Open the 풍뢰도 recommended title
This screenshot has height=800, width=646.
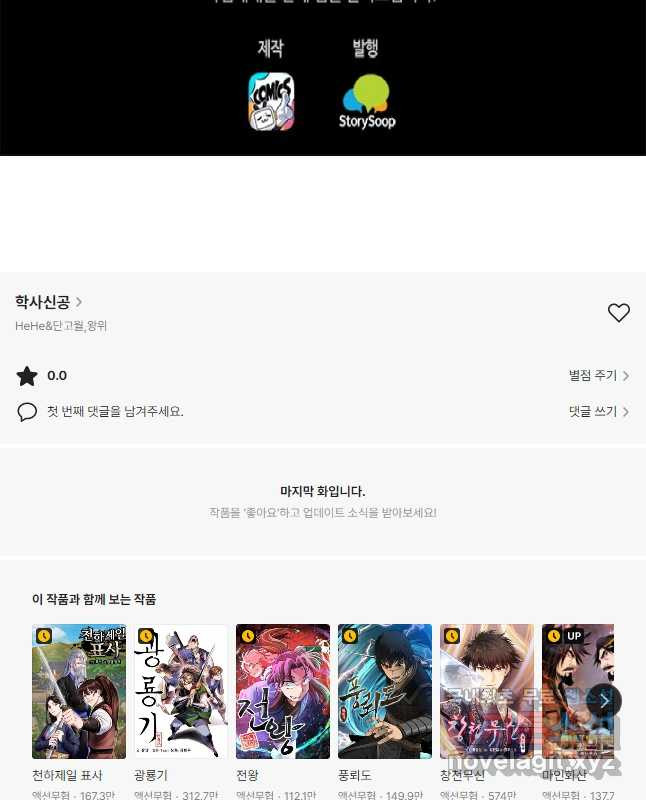click(385, 692)
